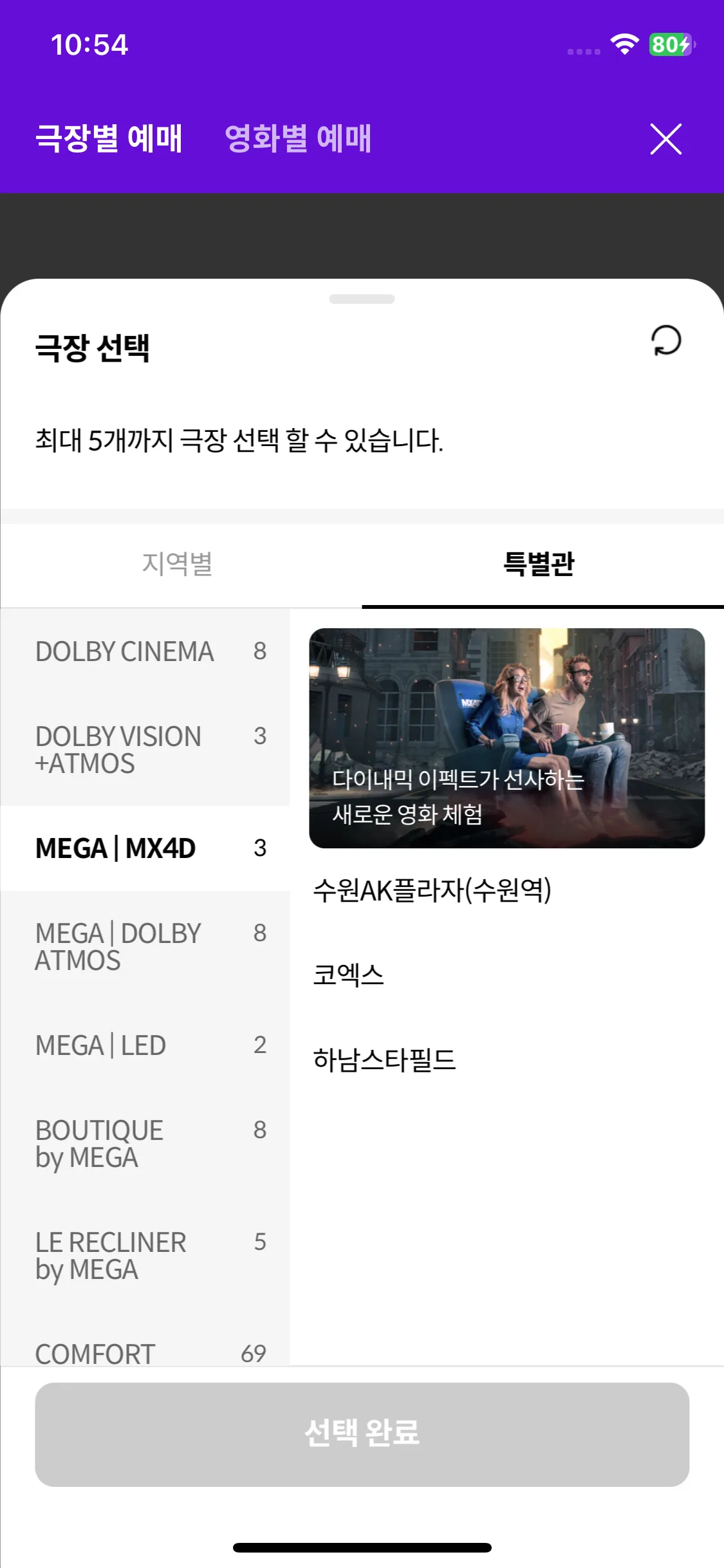Select MEGA | MX4D category
This screenshot has height=1568, width=724.
click(x=145, y=848)
